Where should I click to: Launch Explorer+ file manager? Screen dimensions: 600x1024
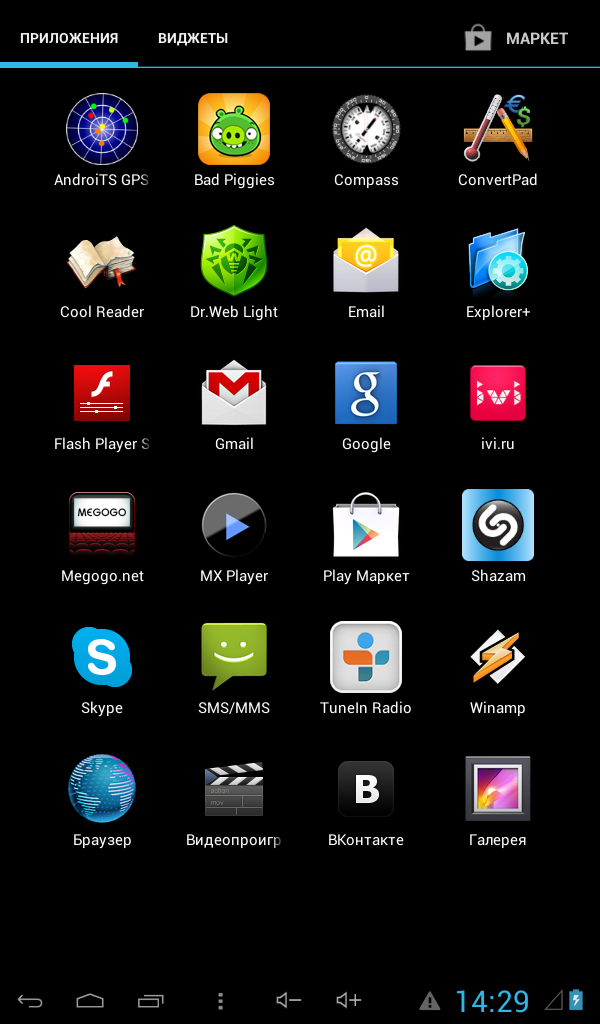click(x=498, y=262)
